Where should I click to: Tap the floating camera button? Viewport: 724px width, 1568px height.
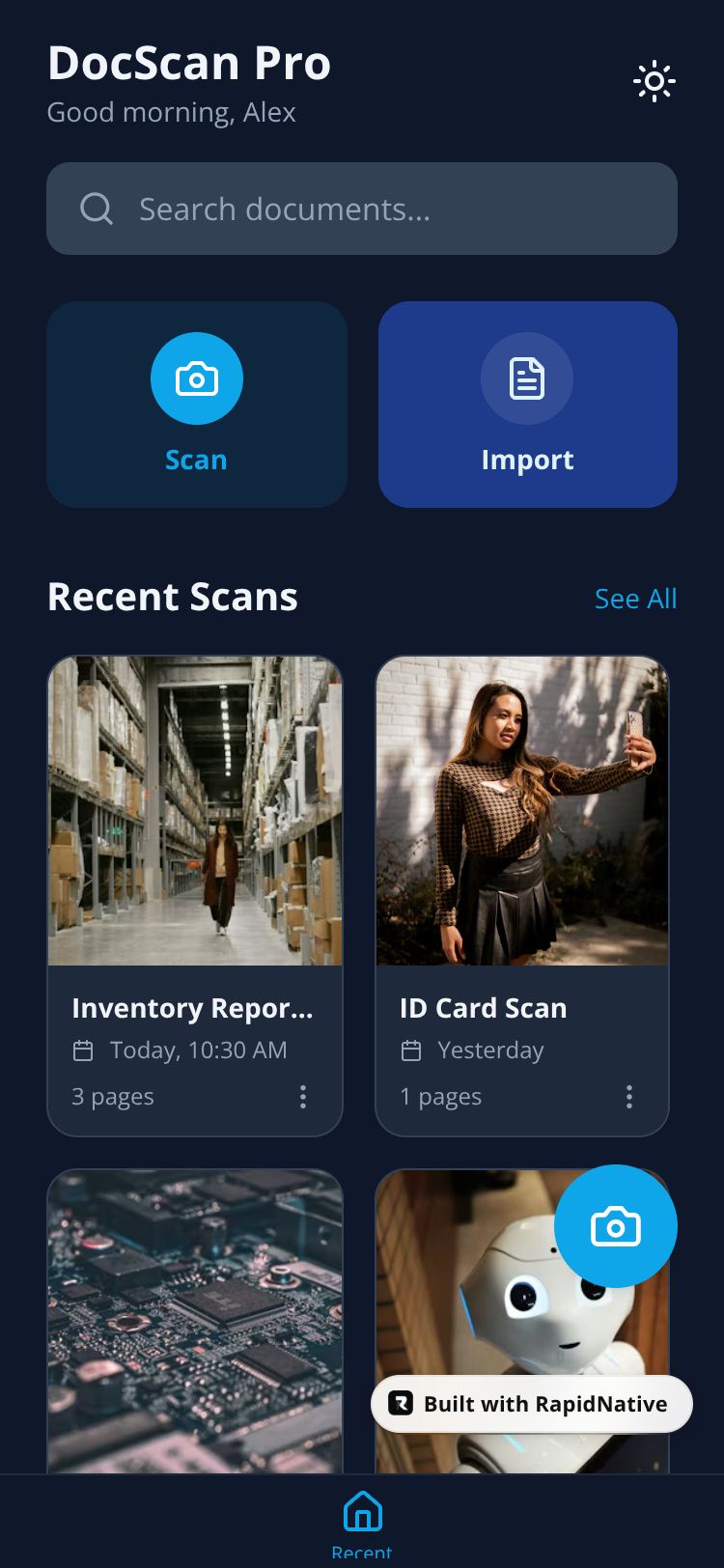[x=616, y=1226]
